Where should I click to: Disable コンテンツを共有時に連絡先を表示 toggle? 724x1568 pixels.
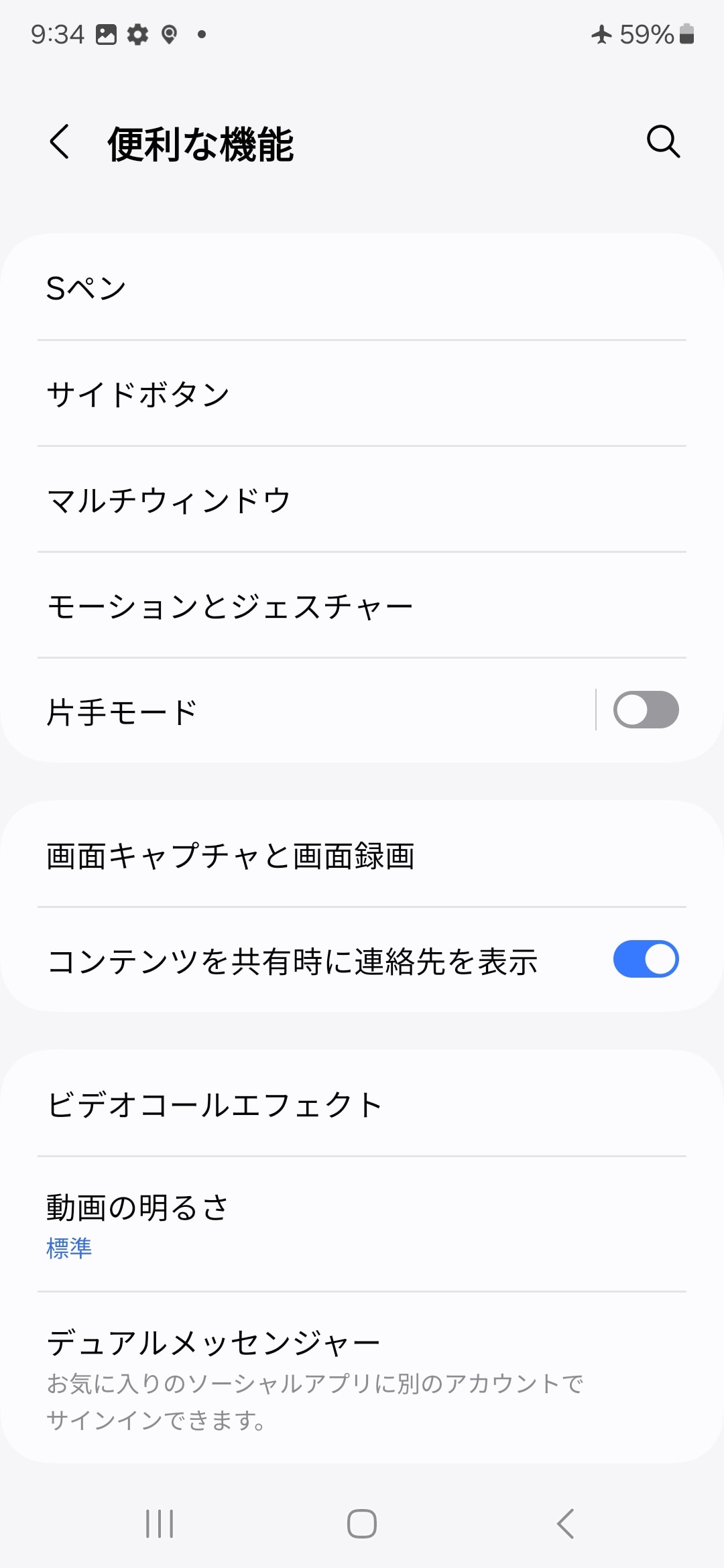pyautogui.click(x=646, y=960)
